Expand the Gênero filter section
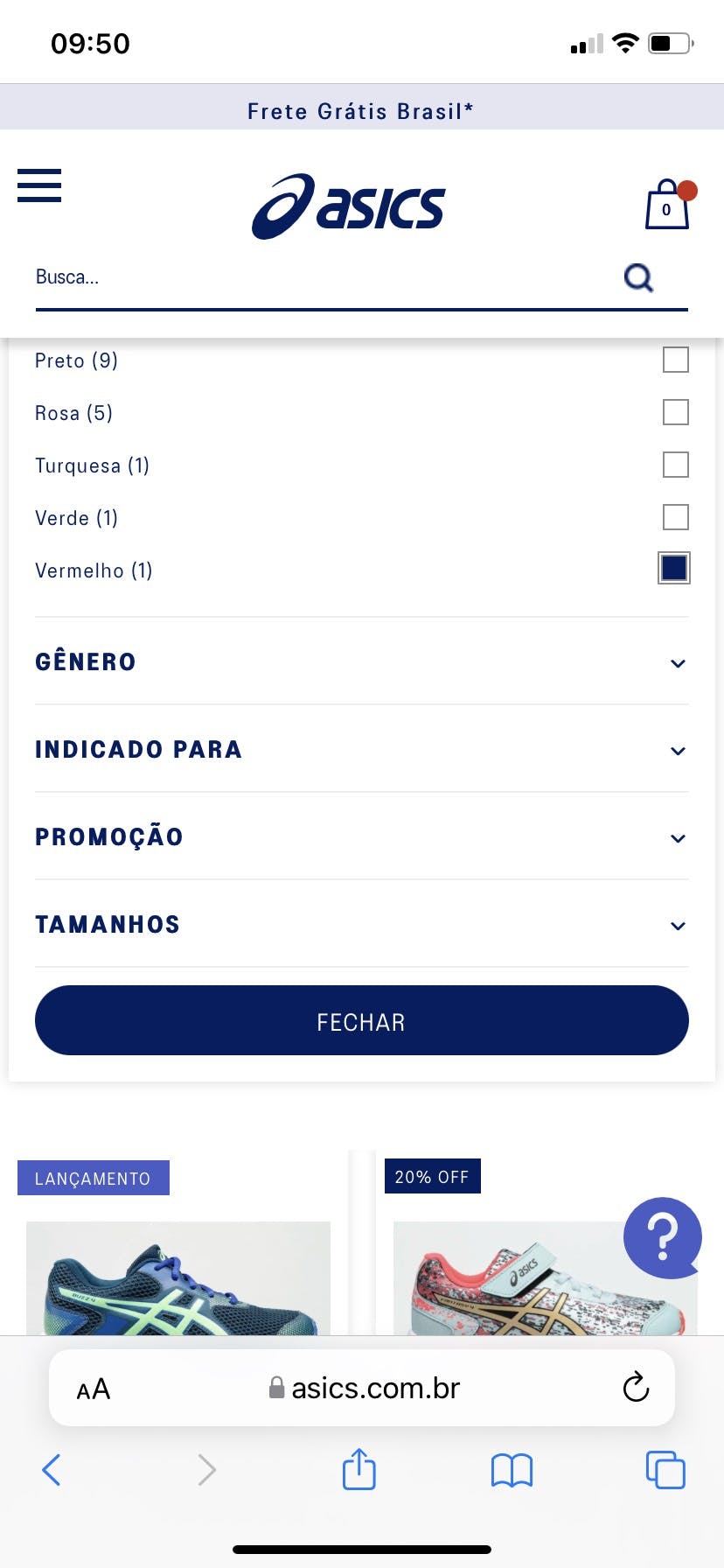 [361, 661]
